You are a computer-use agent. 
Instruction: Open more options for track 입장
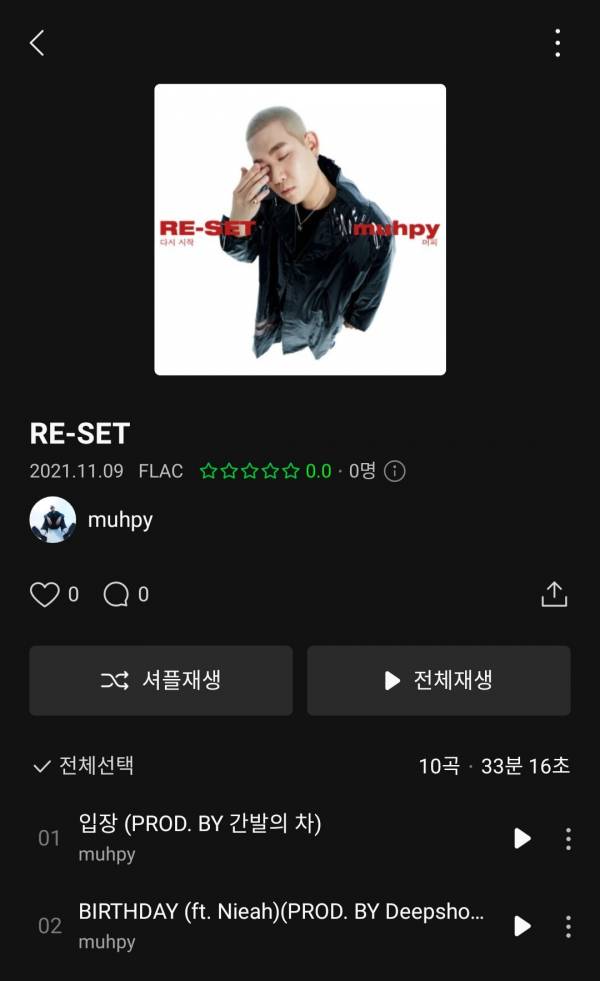click(568, 838)
